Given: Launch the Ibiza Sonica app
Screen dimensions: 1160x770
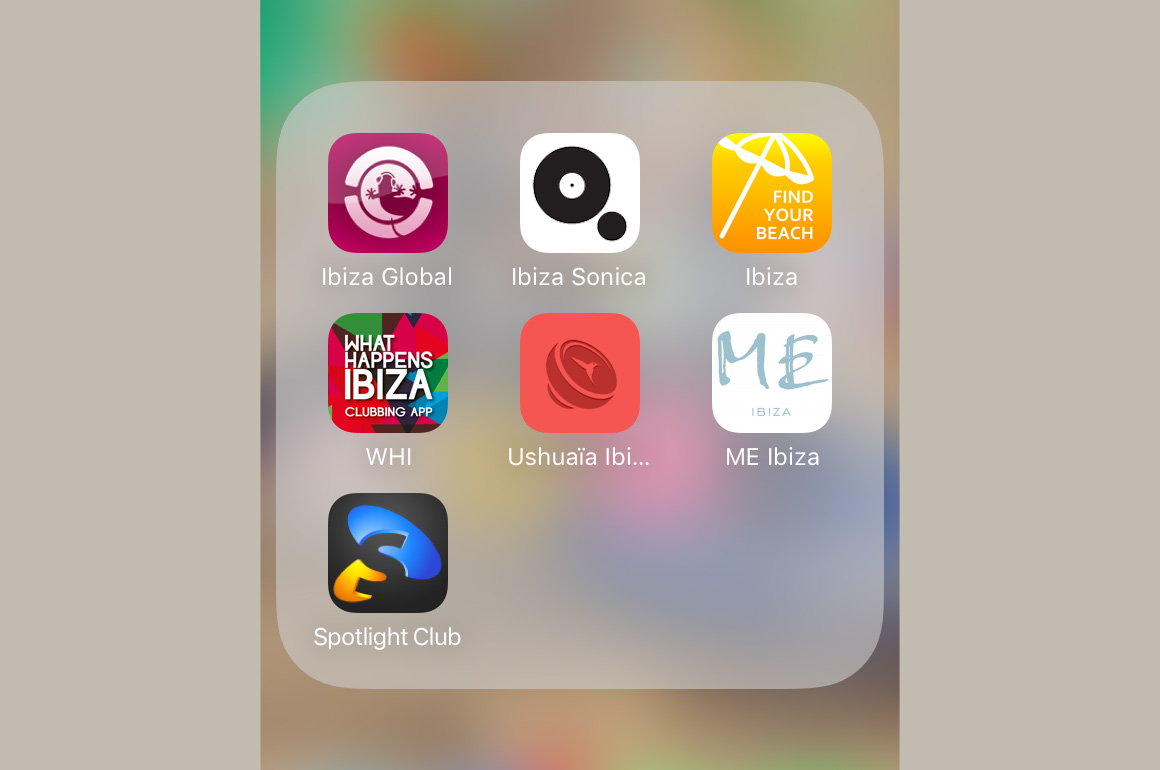Looking at the screenshot, I should coord(580,193).
